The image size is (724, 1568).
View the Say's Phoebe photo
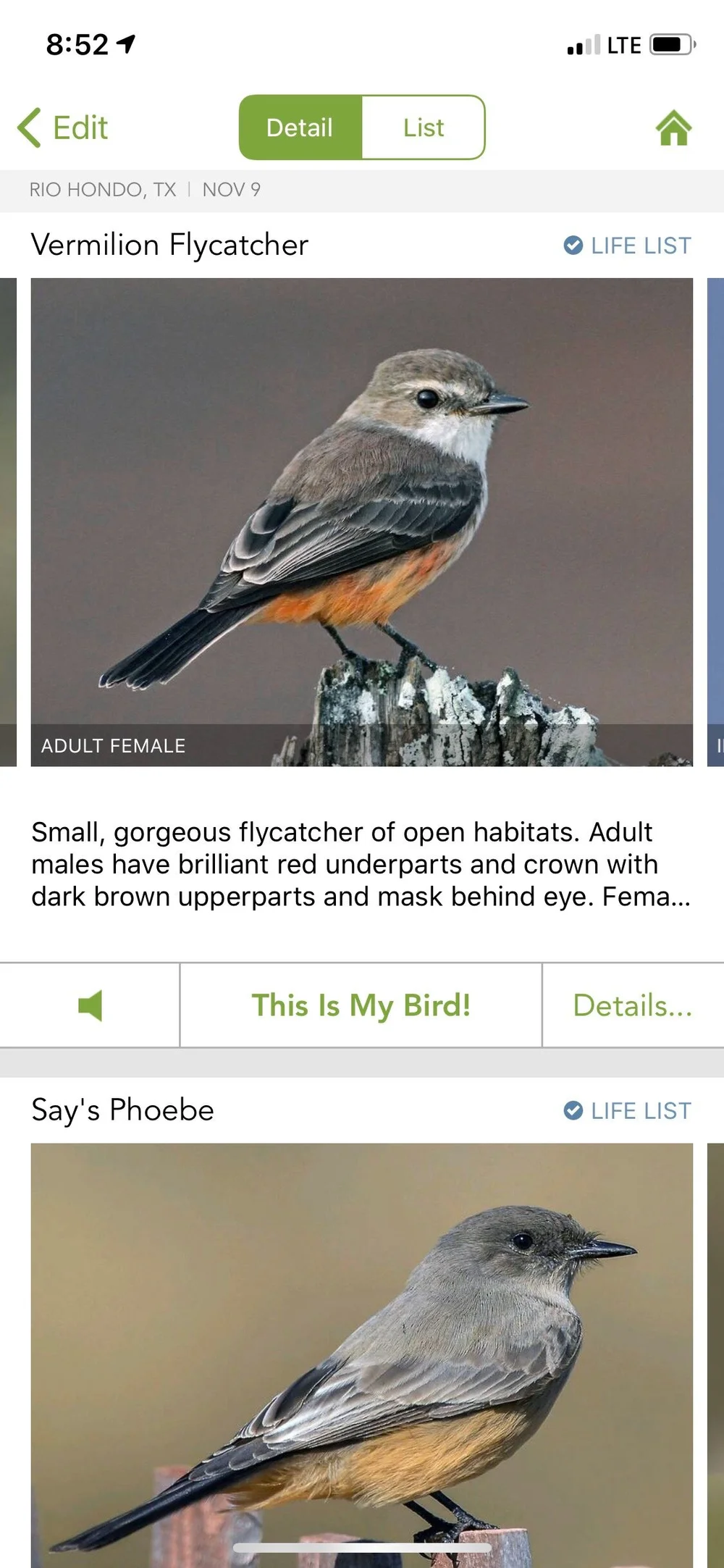click(361, 1347)
